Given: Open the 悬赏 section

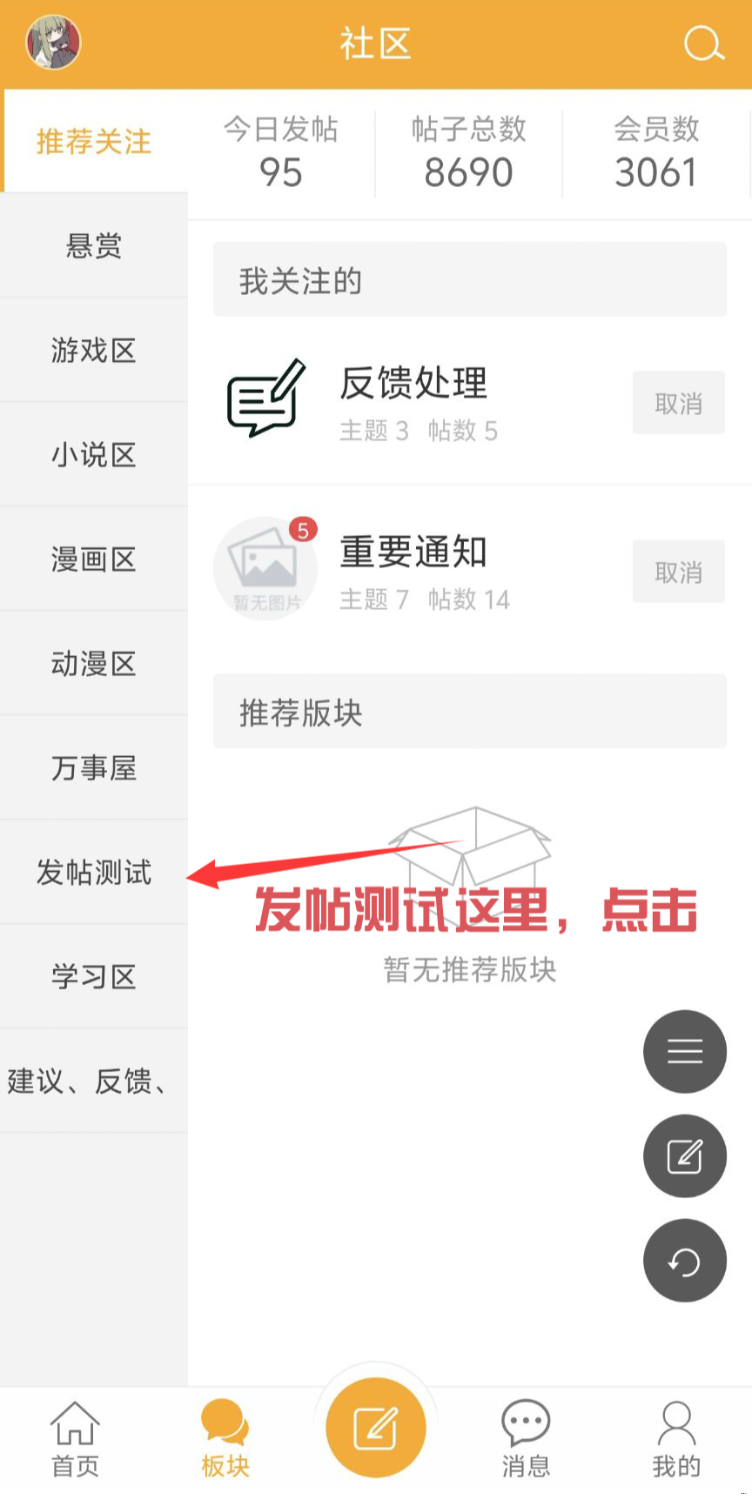Looking at the screenshot, I should pyautogui.click(x=94, y=246).
